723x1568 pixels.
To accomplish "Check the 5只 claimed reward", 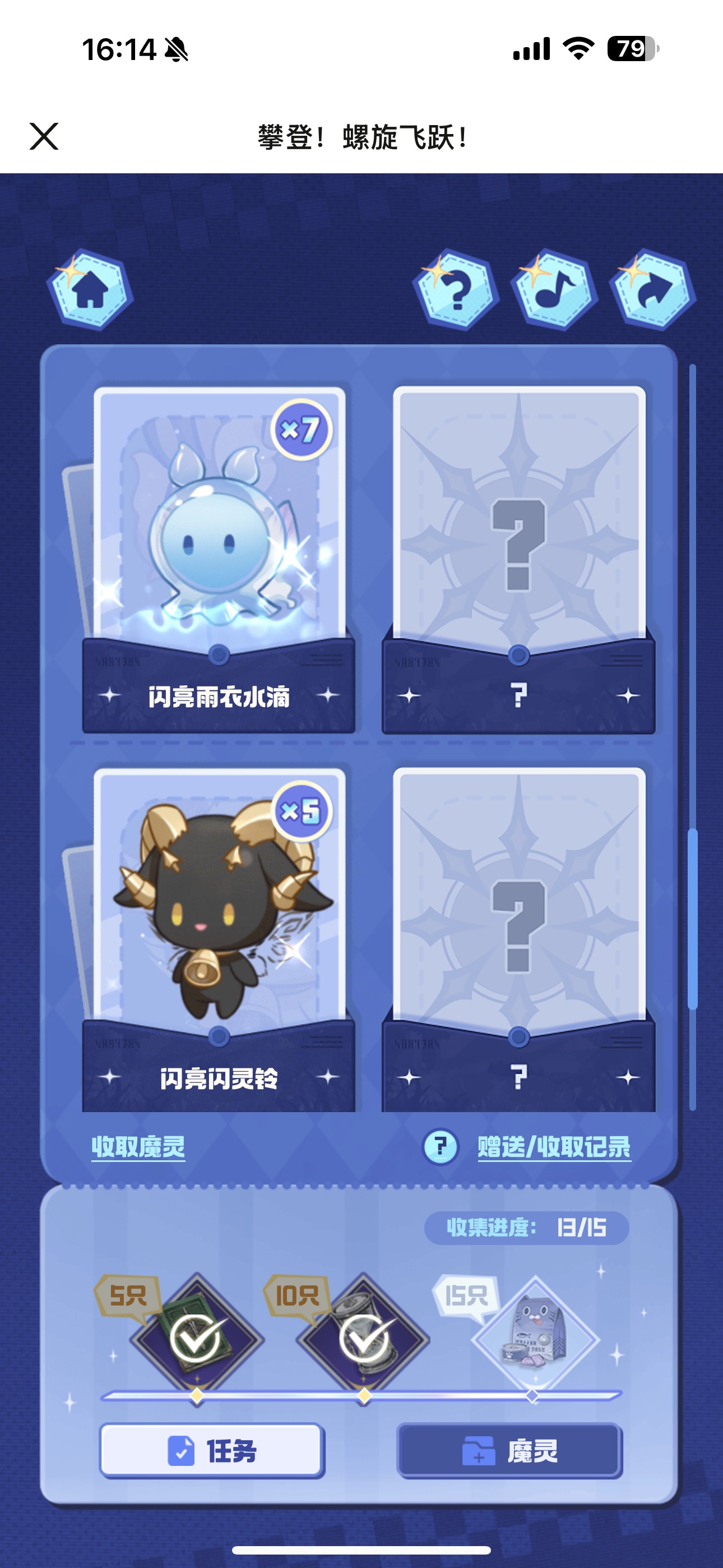I will point(196,1339).
